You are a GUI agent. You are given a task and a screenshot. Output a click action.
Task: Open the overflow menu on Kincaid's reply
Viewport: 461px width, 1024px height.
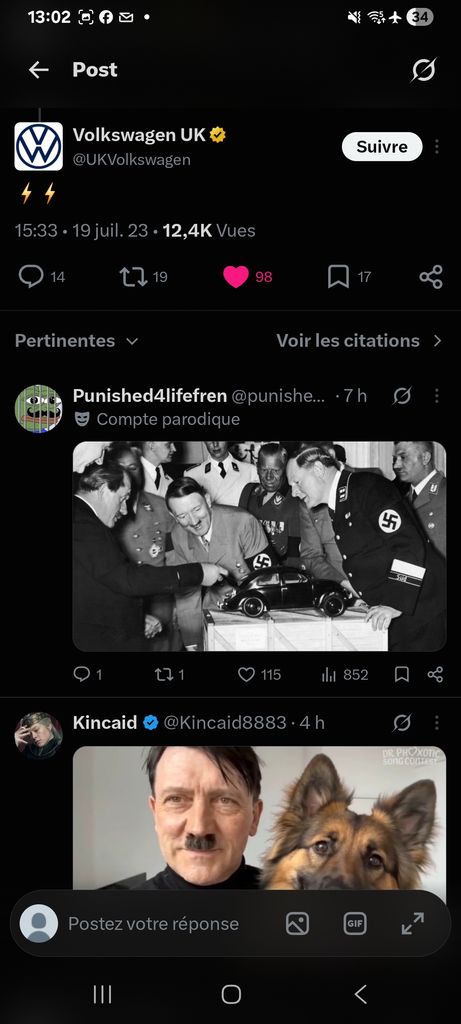437,723
